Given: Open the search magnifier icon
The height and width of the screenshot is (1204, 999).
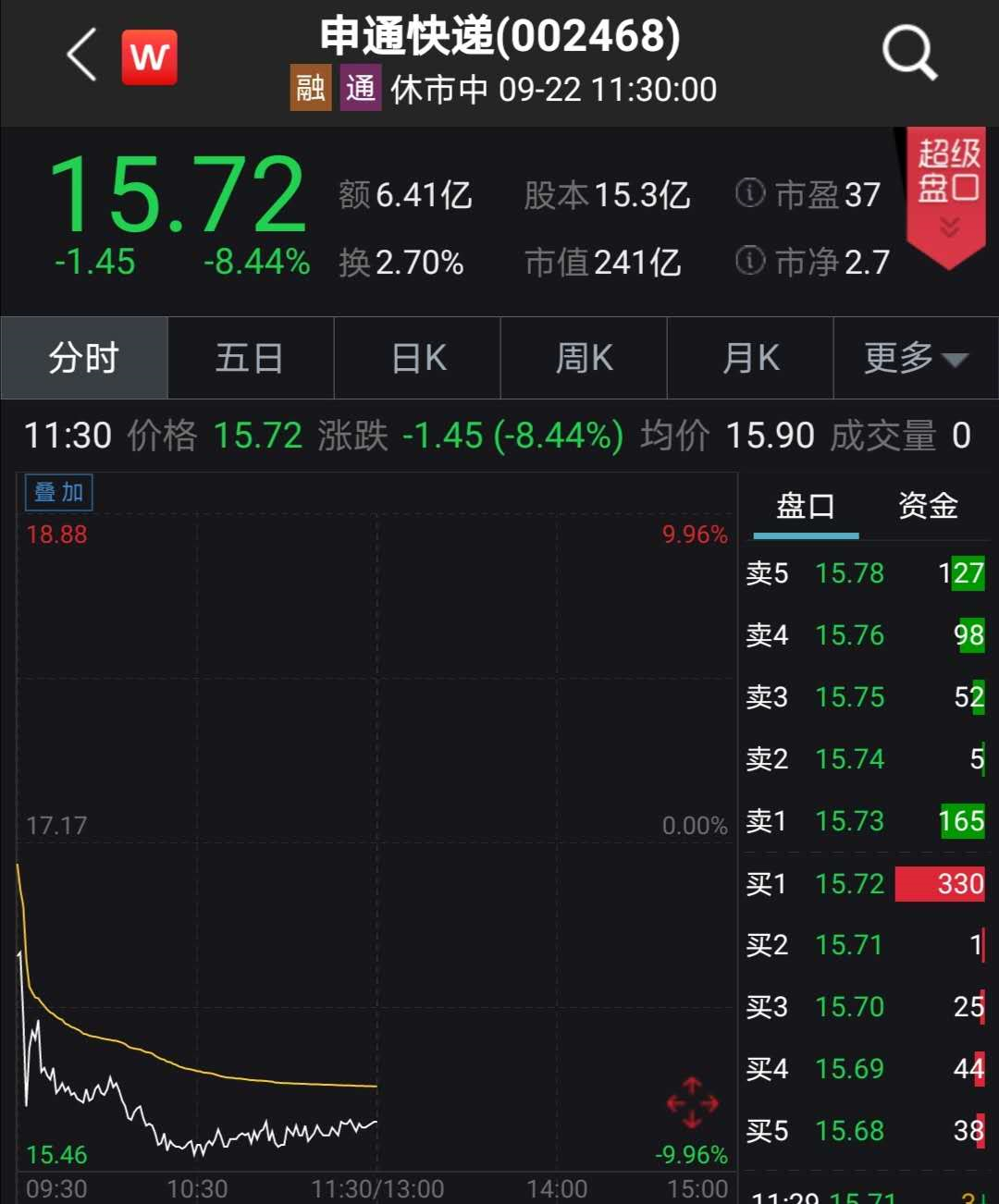Looking at the screenshot, I should (x=909, y=54).
